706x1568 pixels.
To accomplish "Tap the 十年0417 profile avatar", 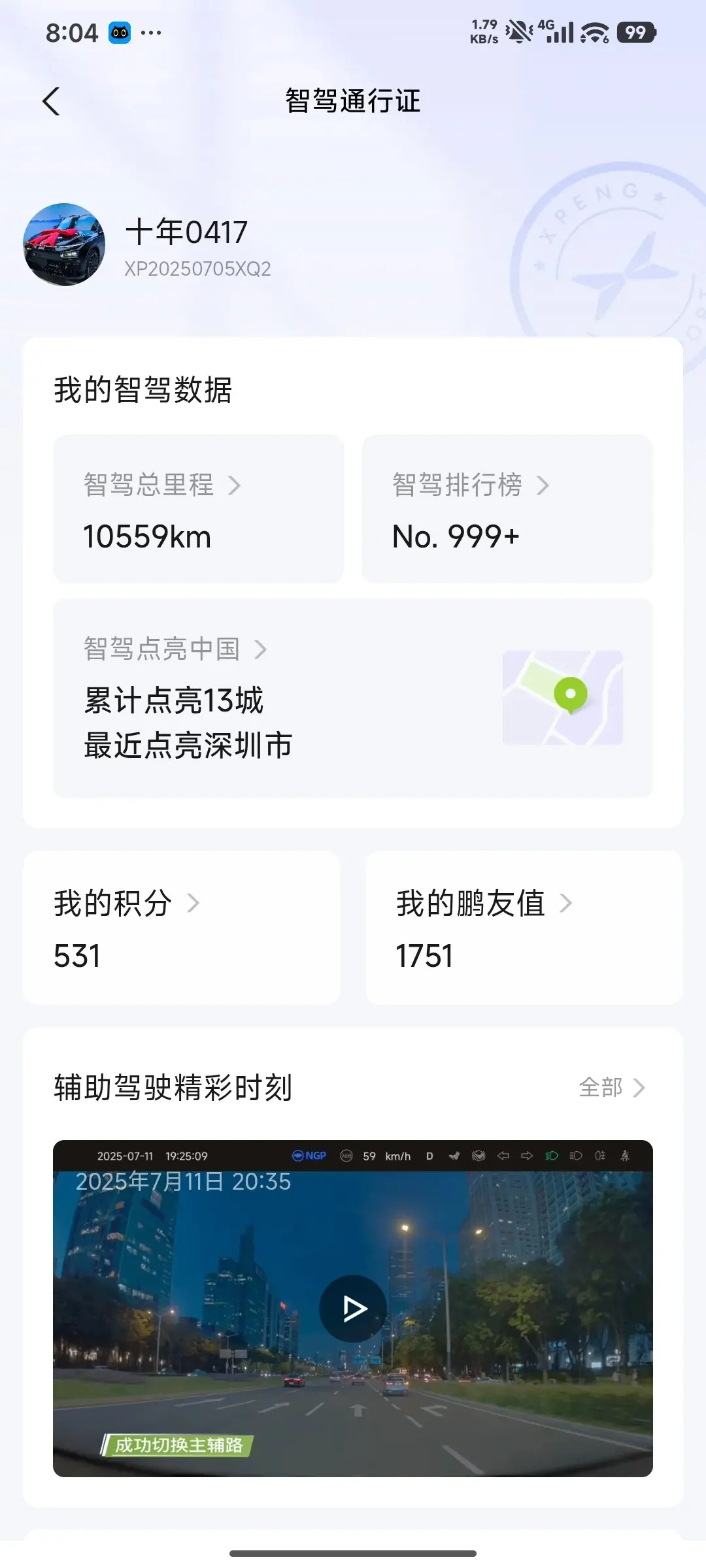I will coord(64,244).
